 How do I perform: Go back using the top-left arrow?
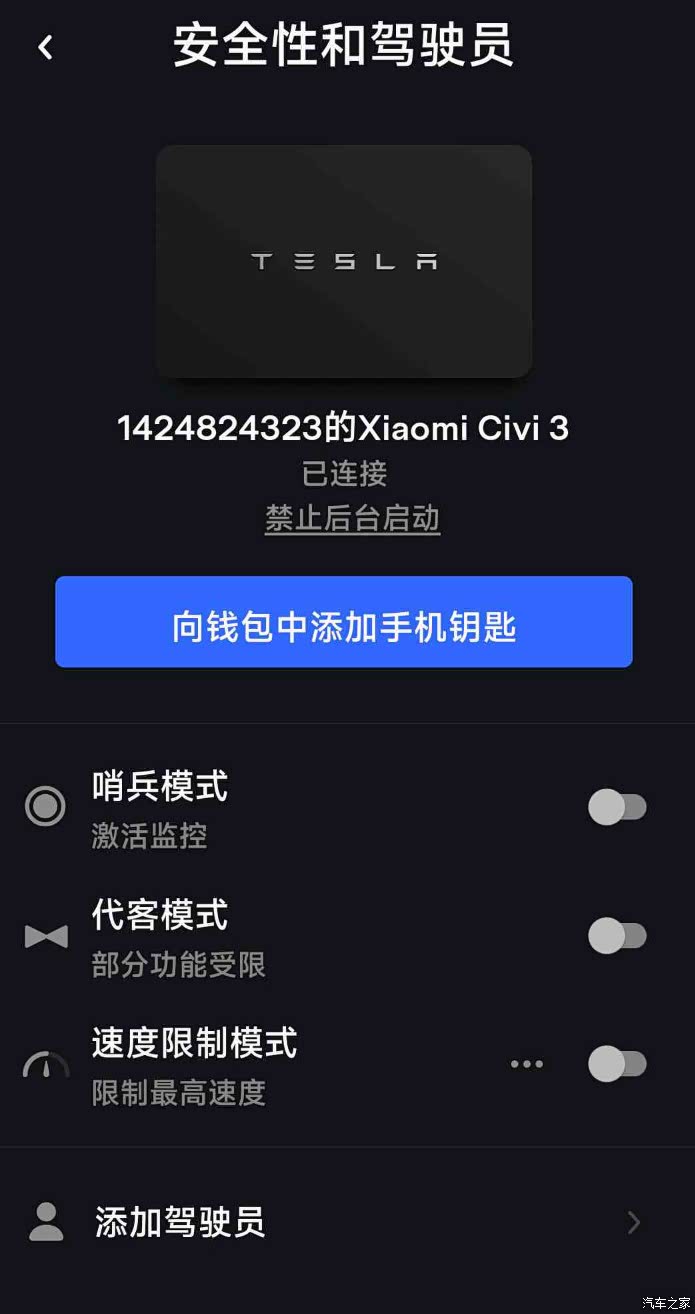pos(45,47)
